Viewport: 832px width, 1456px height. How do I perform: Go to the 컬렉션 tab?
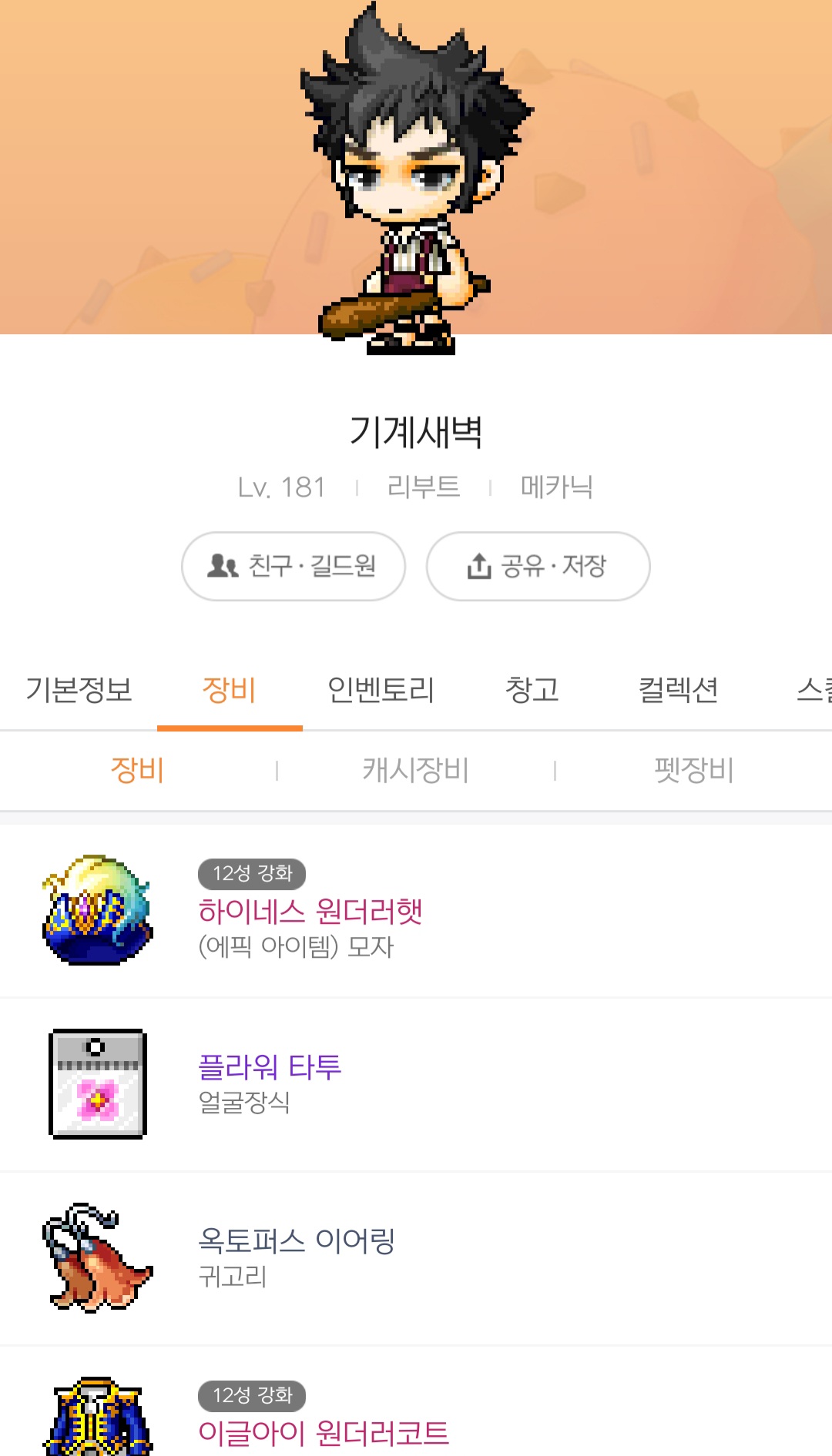679,690
